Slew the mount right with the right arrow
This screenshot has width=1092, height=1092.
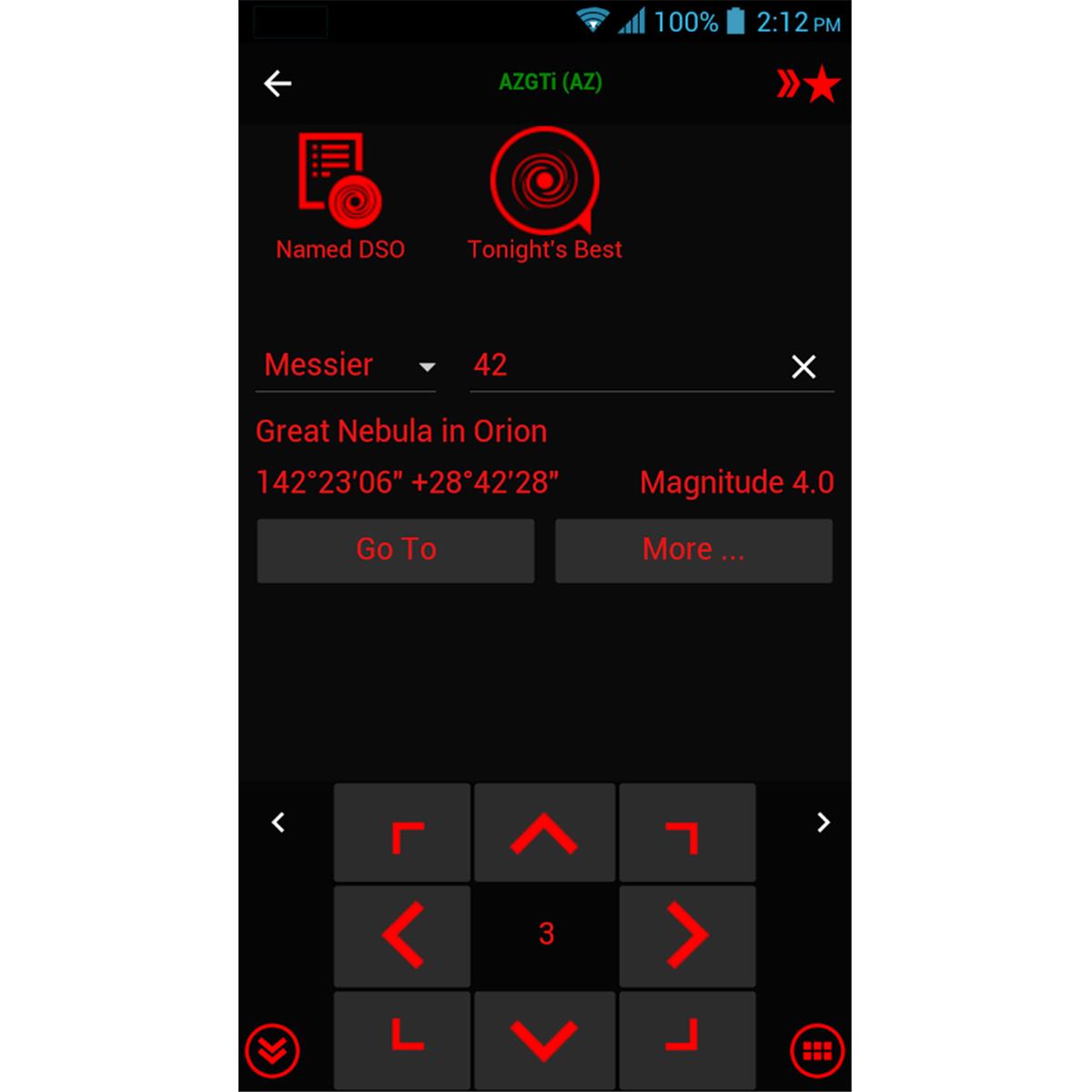(687, 935)
